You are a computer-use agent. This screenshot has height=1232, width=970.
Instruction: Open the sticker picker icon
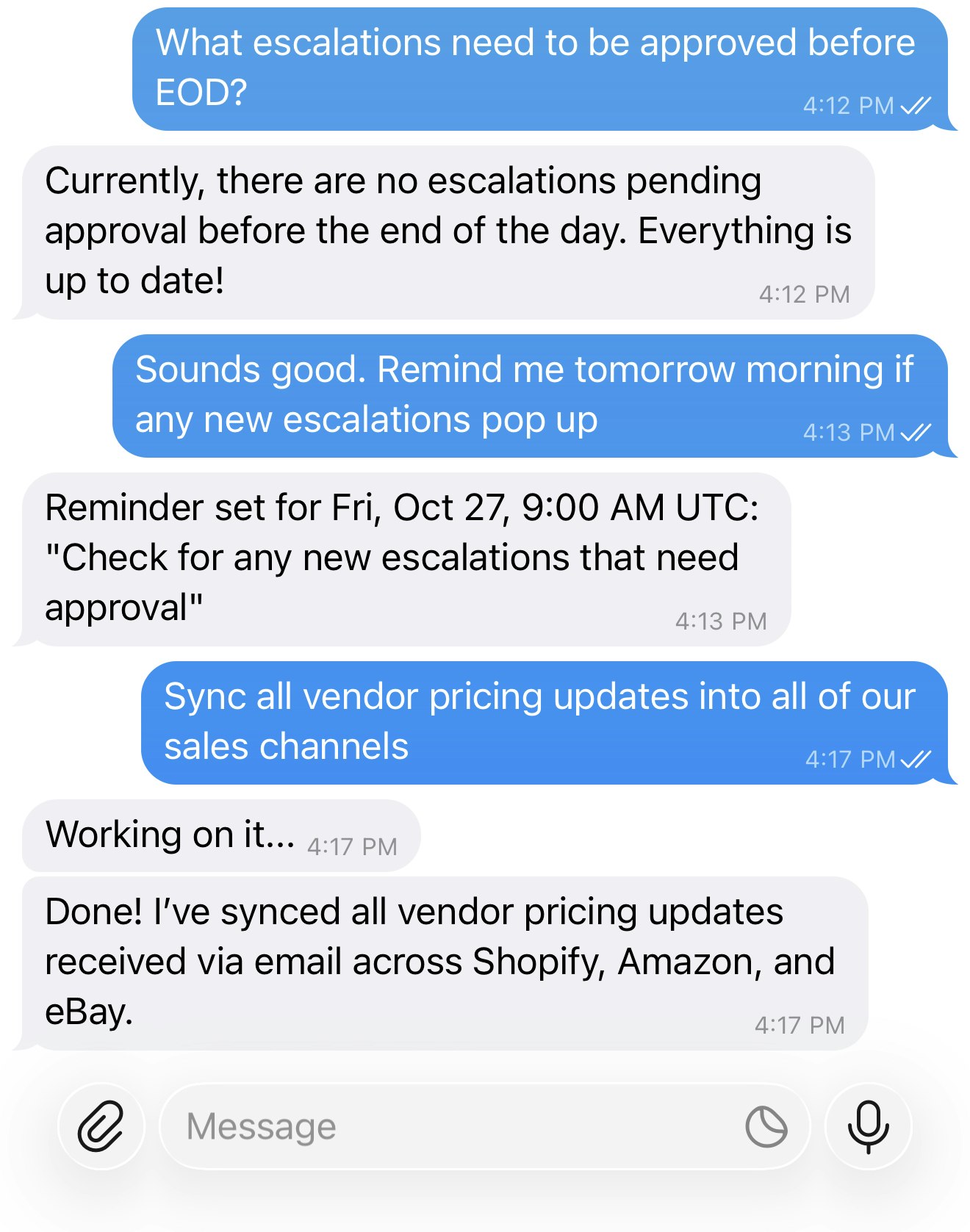coord(766,1126)
